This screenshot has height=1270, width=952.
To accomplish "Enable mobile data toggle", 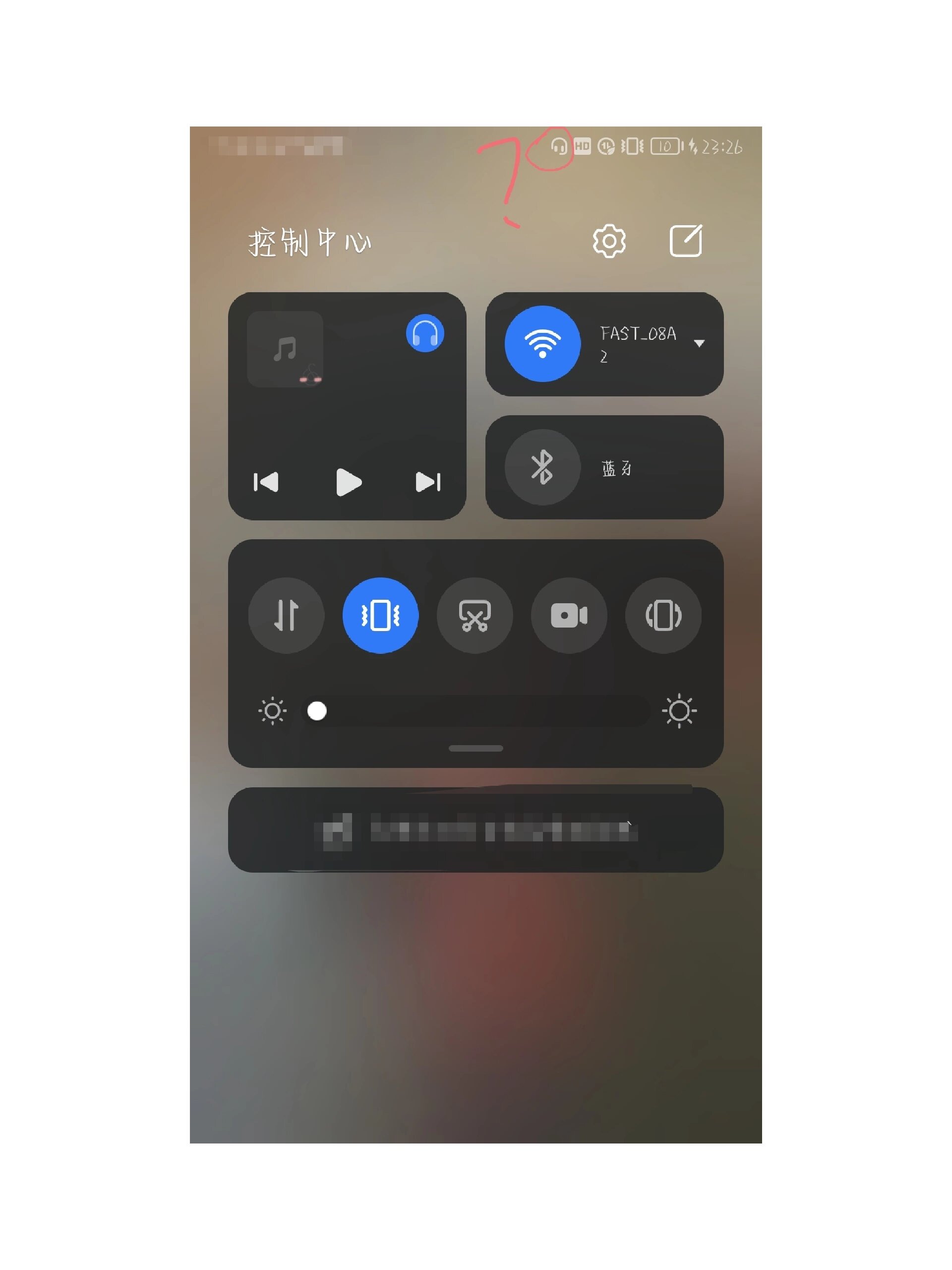I will tap(286, 615).
